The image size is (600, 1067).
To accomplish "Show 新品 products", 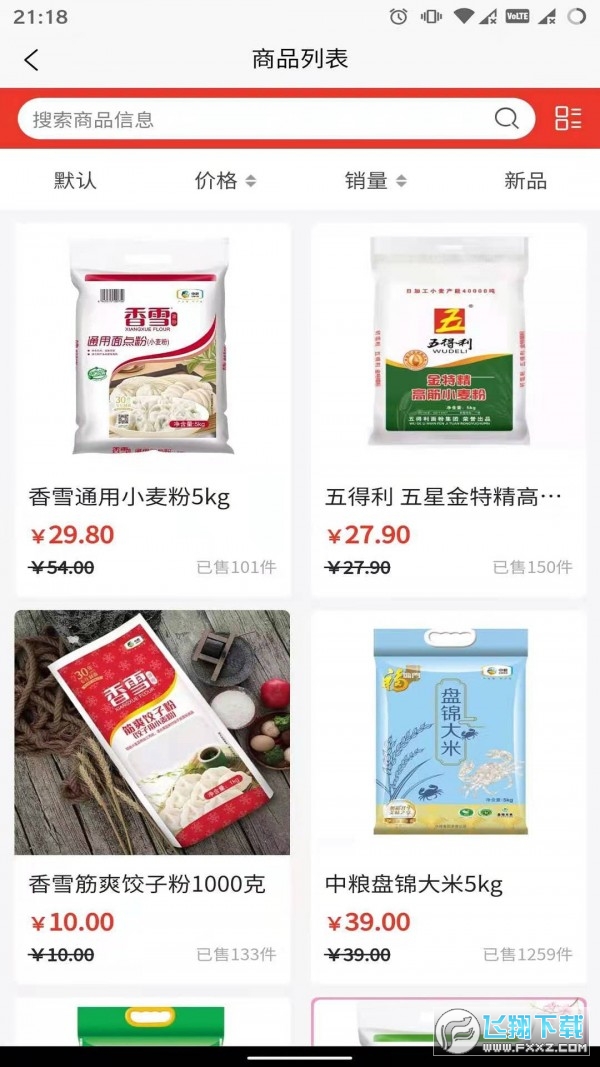I will pos(525,181).
